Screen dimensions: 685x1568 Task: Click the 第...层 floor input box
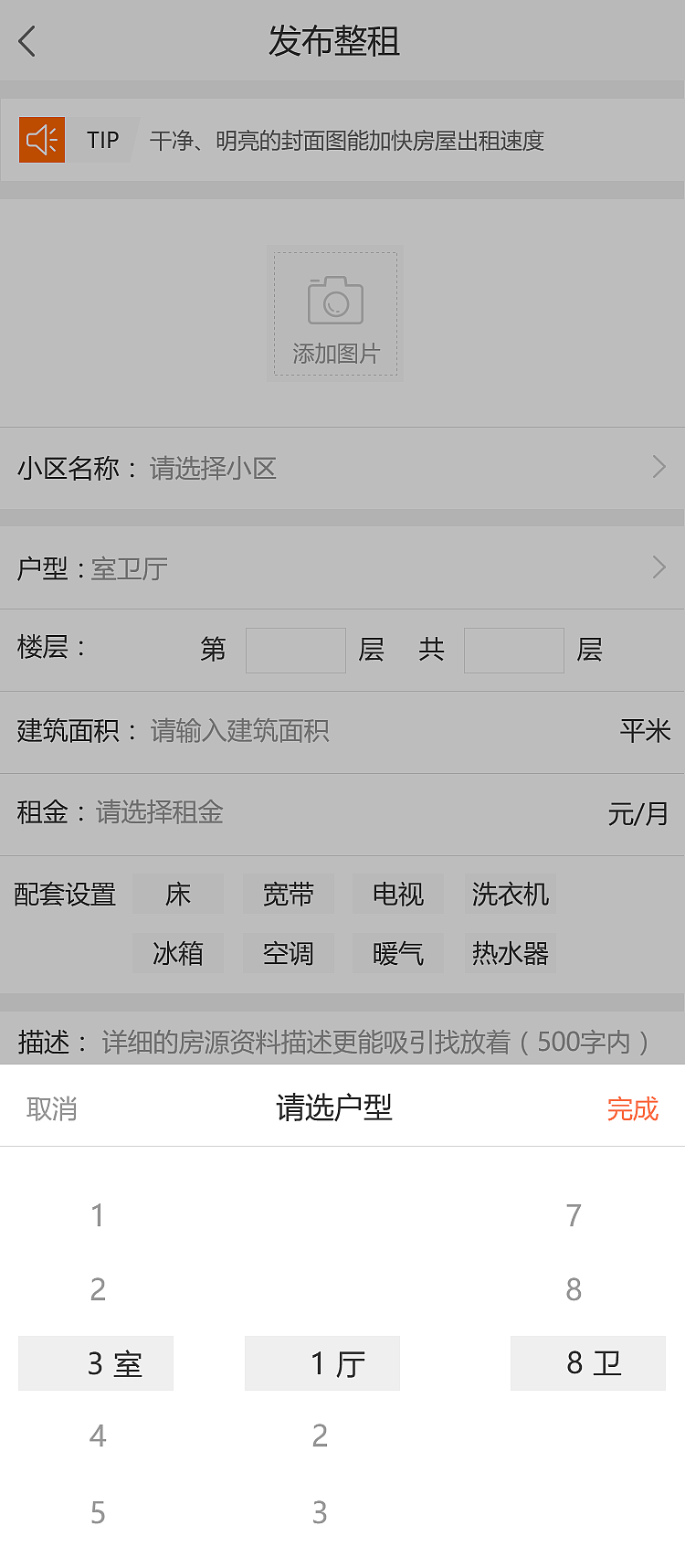(x=295, y=650)
